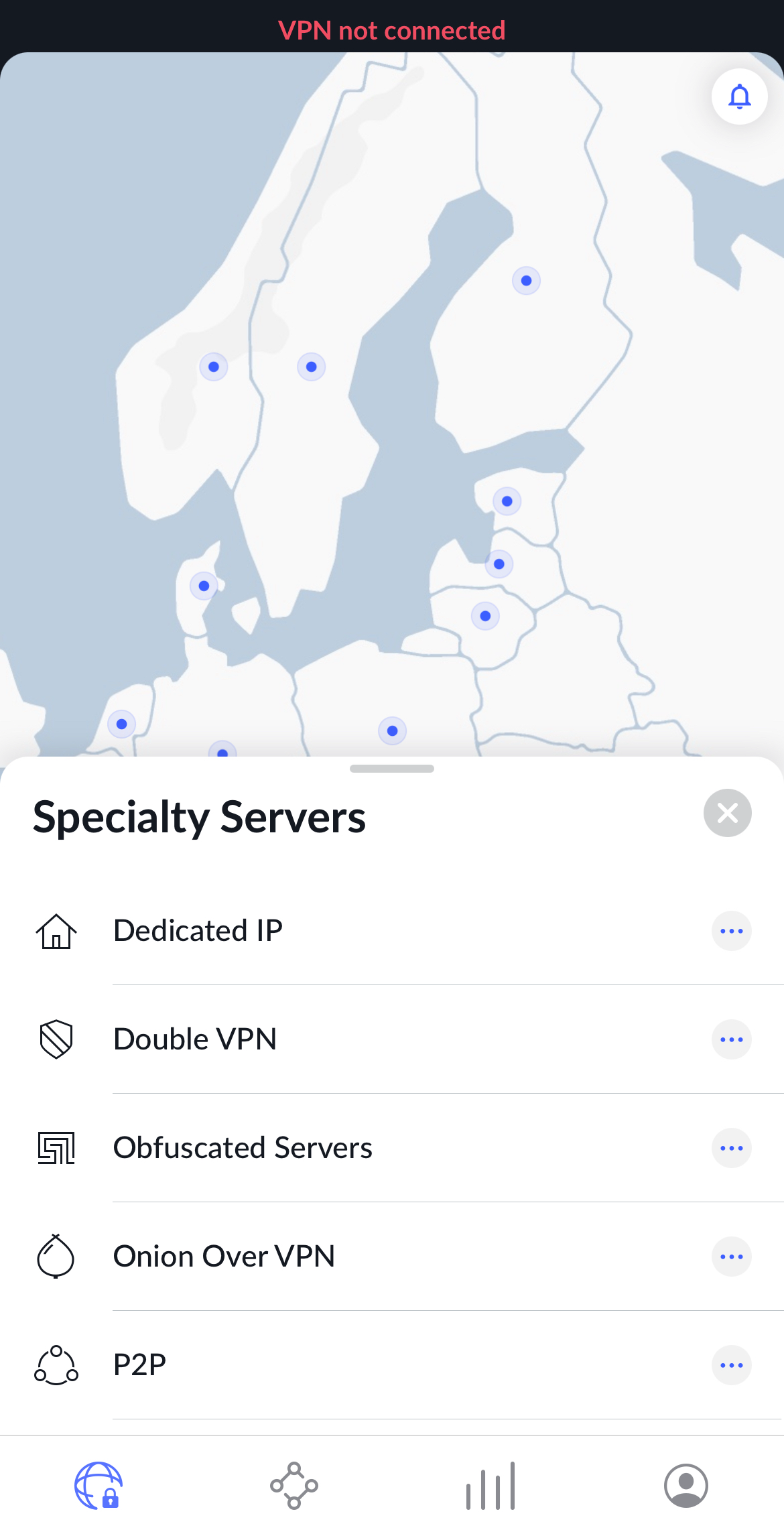Select Double VPN servers

coord(195,1039)
